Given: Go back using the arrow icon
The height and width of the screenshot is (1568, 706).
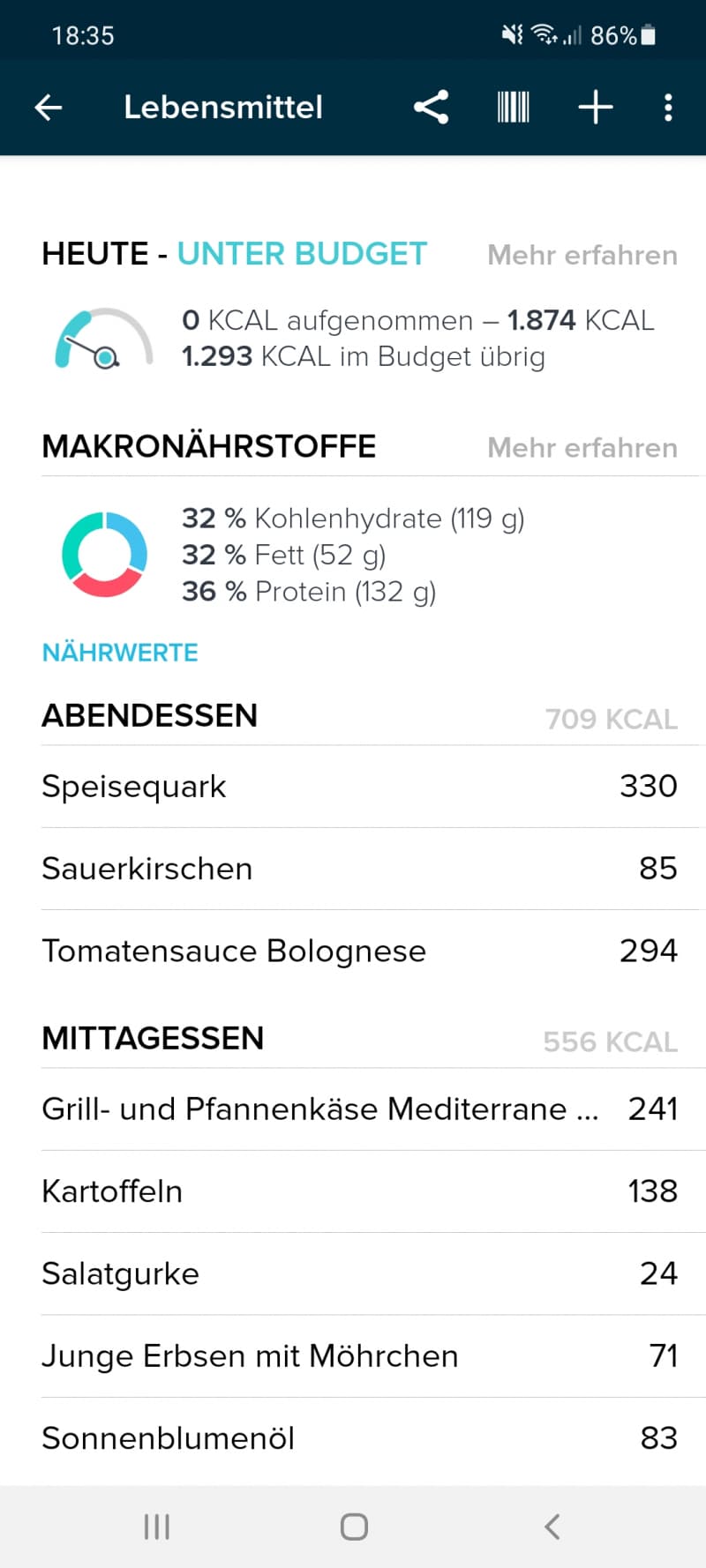Looking at the screenshot, I should 49,108.
